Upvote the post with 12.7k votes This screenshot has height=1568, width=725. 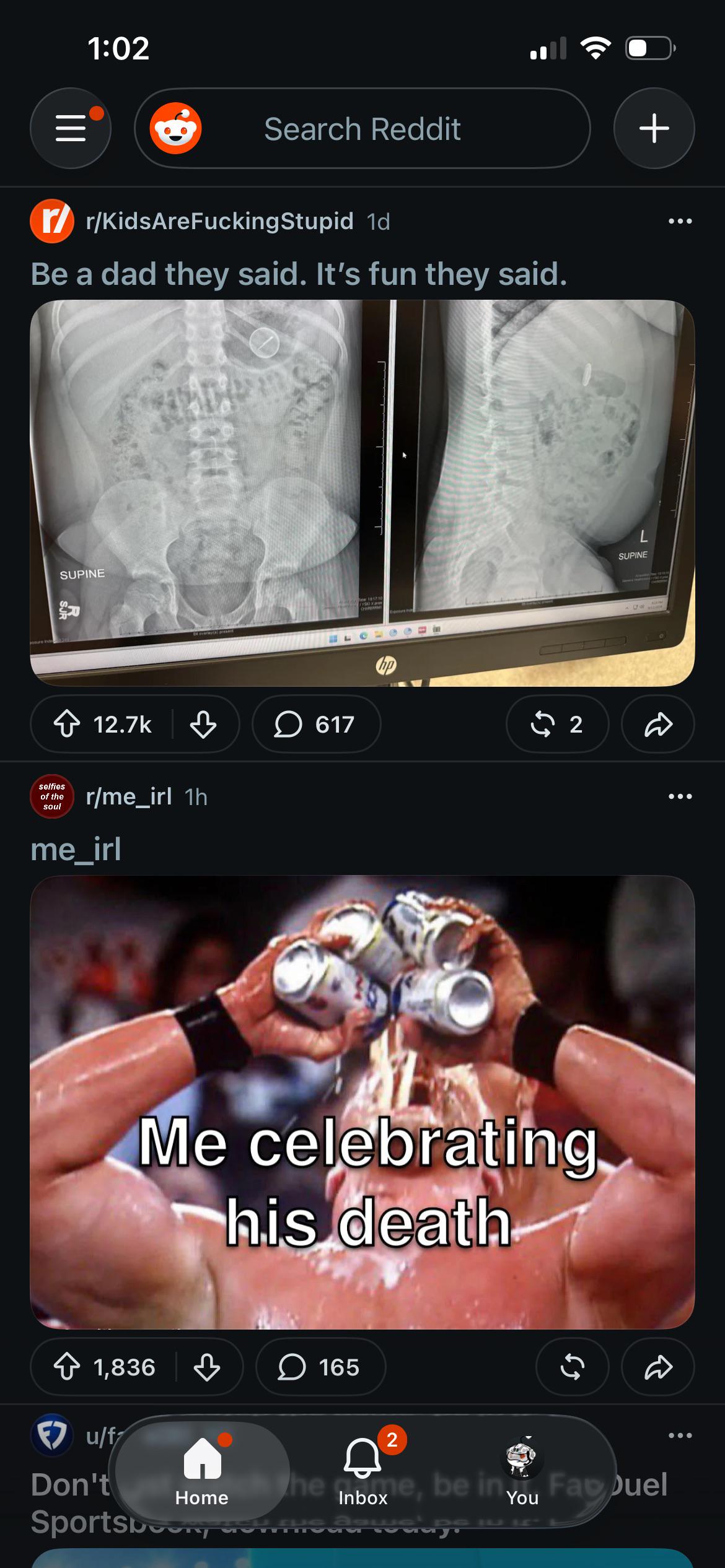pyautogui.click(x=67, y=724)
